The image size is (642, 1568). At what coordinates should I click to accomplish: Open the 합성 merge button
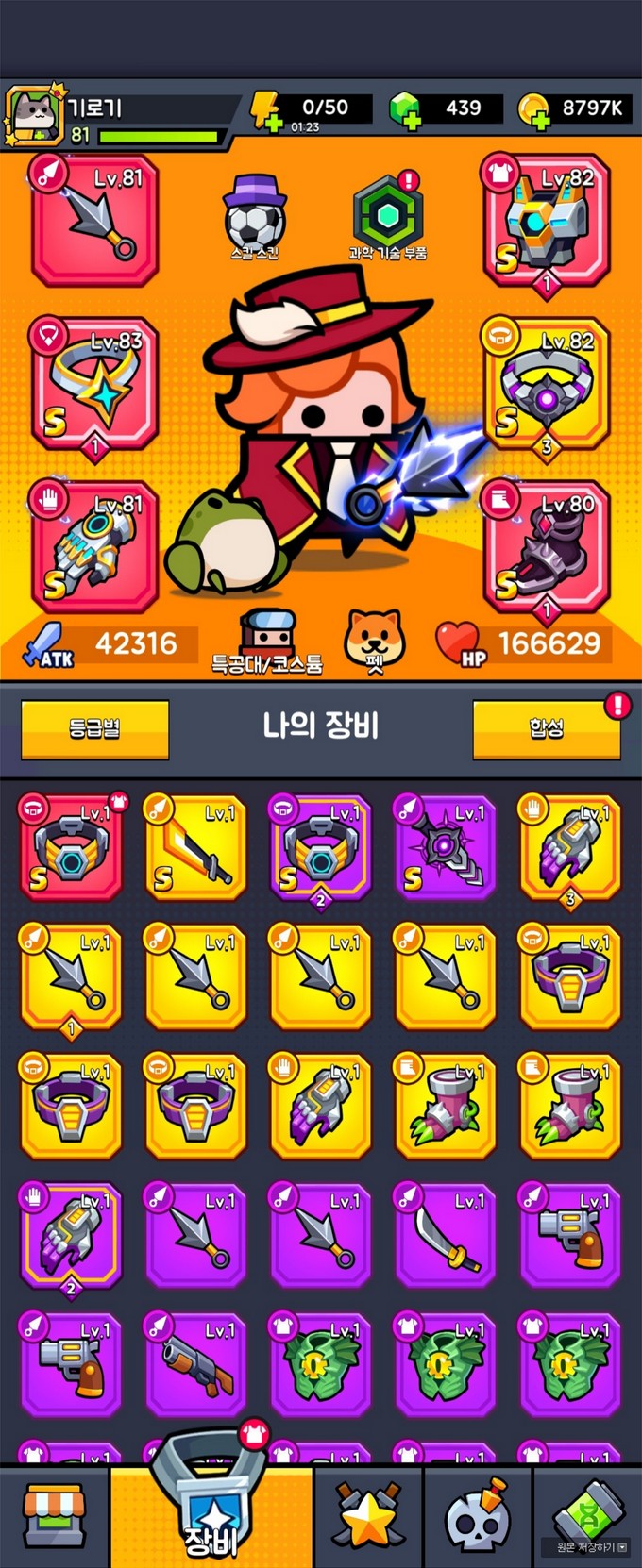[546, 728]
